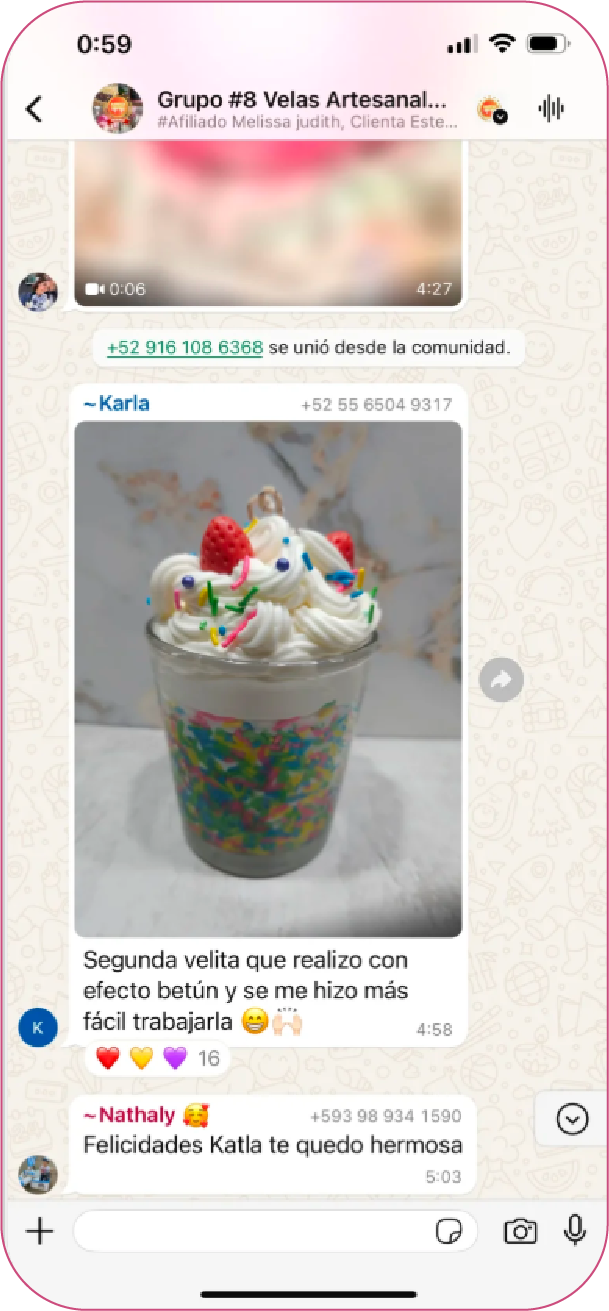609x1311 pixels.
Task: Open the sticker picker in the message box
Action: point(450,1231)
